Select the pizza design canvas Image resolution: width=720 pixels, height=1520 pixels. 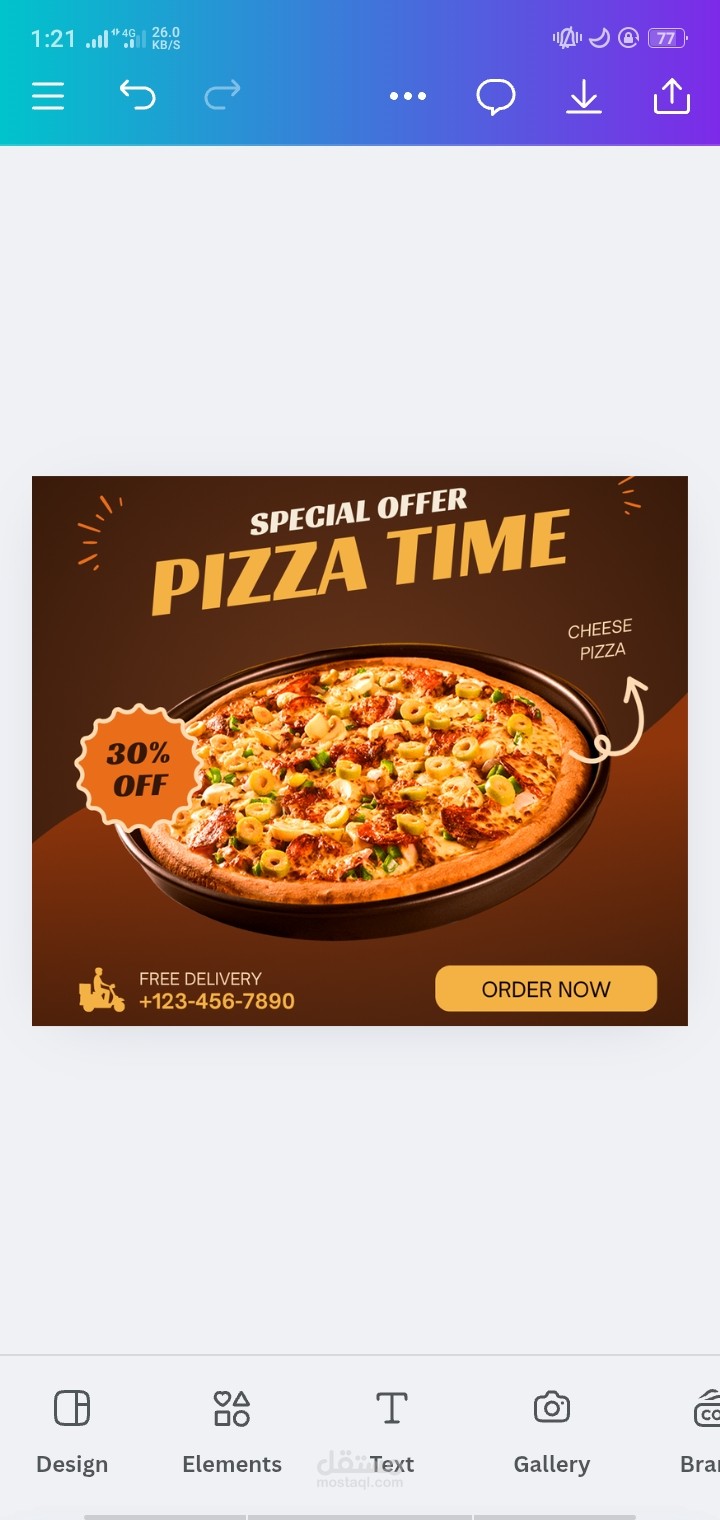point(360,751)
